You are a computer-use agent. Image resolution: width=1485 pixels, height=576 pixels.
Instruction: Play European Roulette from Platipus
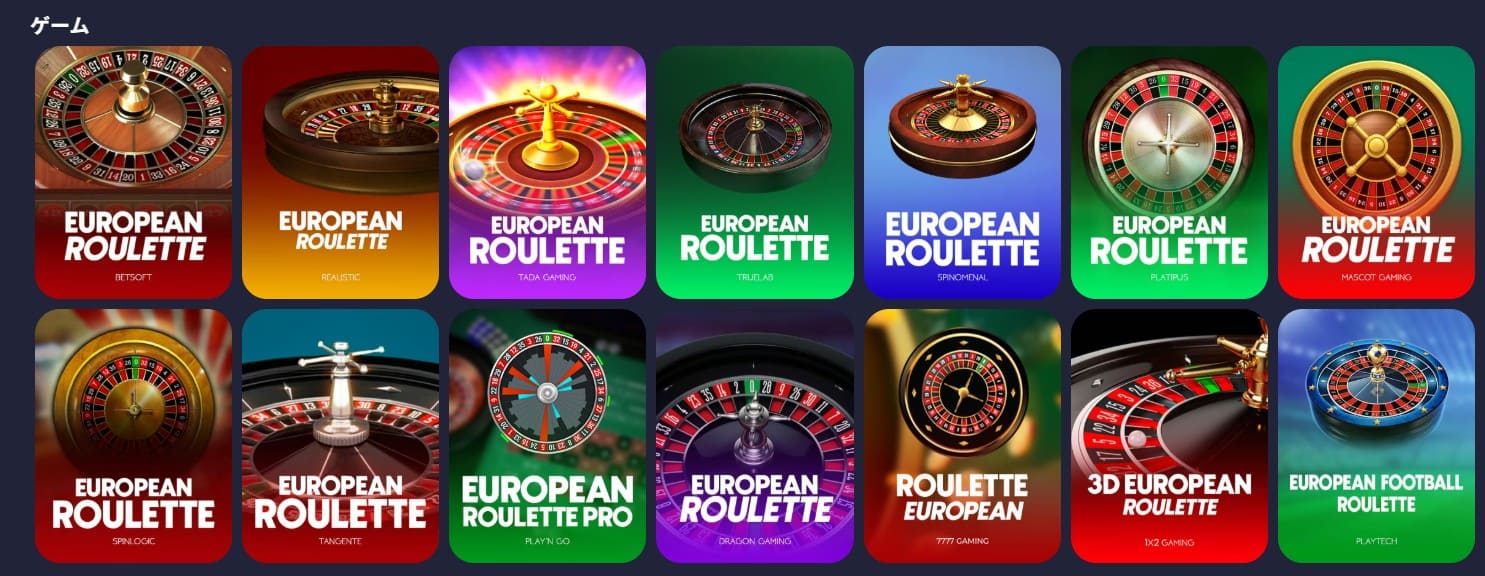pos(1169,172)
